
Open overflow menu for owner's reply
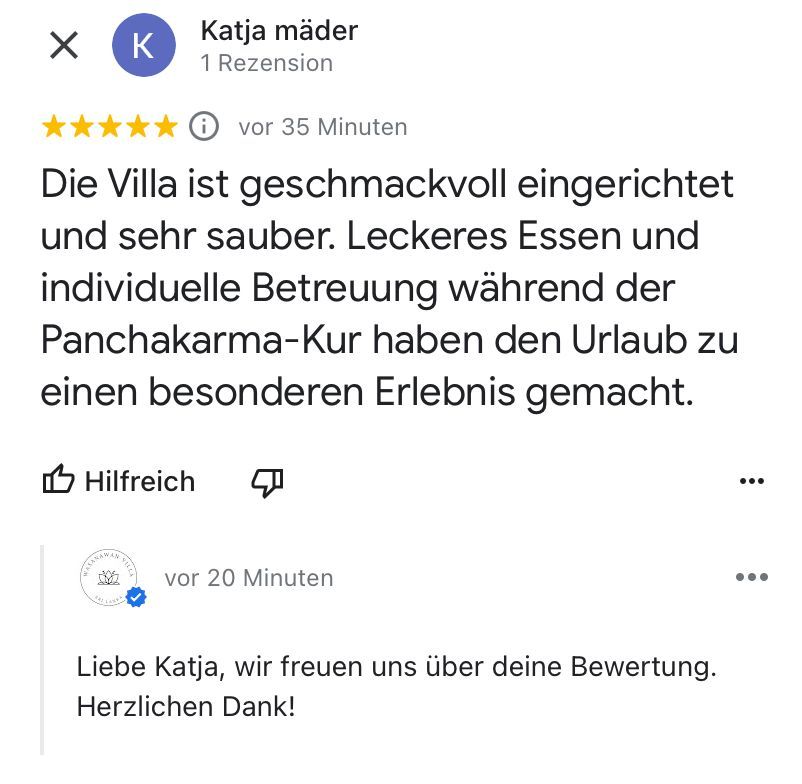tap(750, 577)
